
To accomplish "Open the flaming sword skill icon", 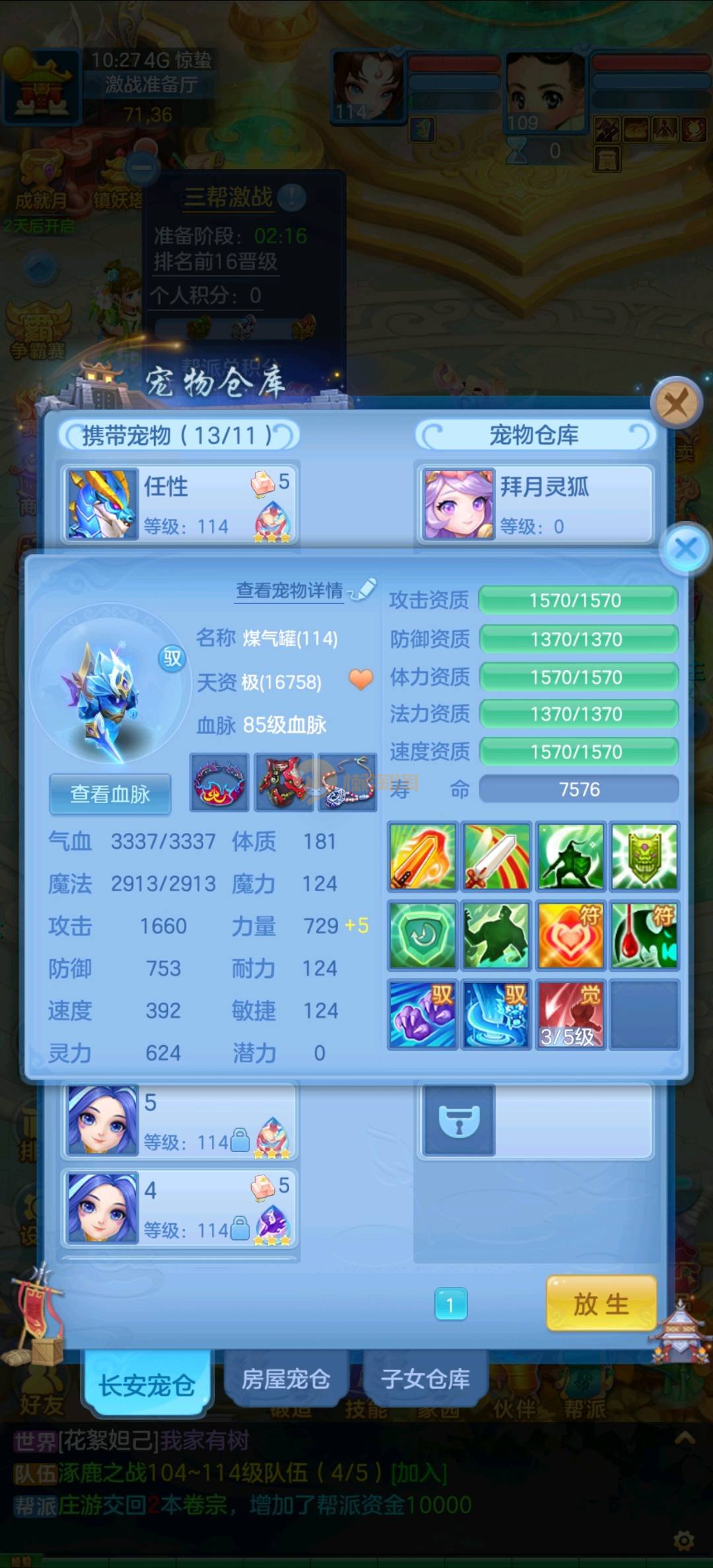I will tap(423, 856).
